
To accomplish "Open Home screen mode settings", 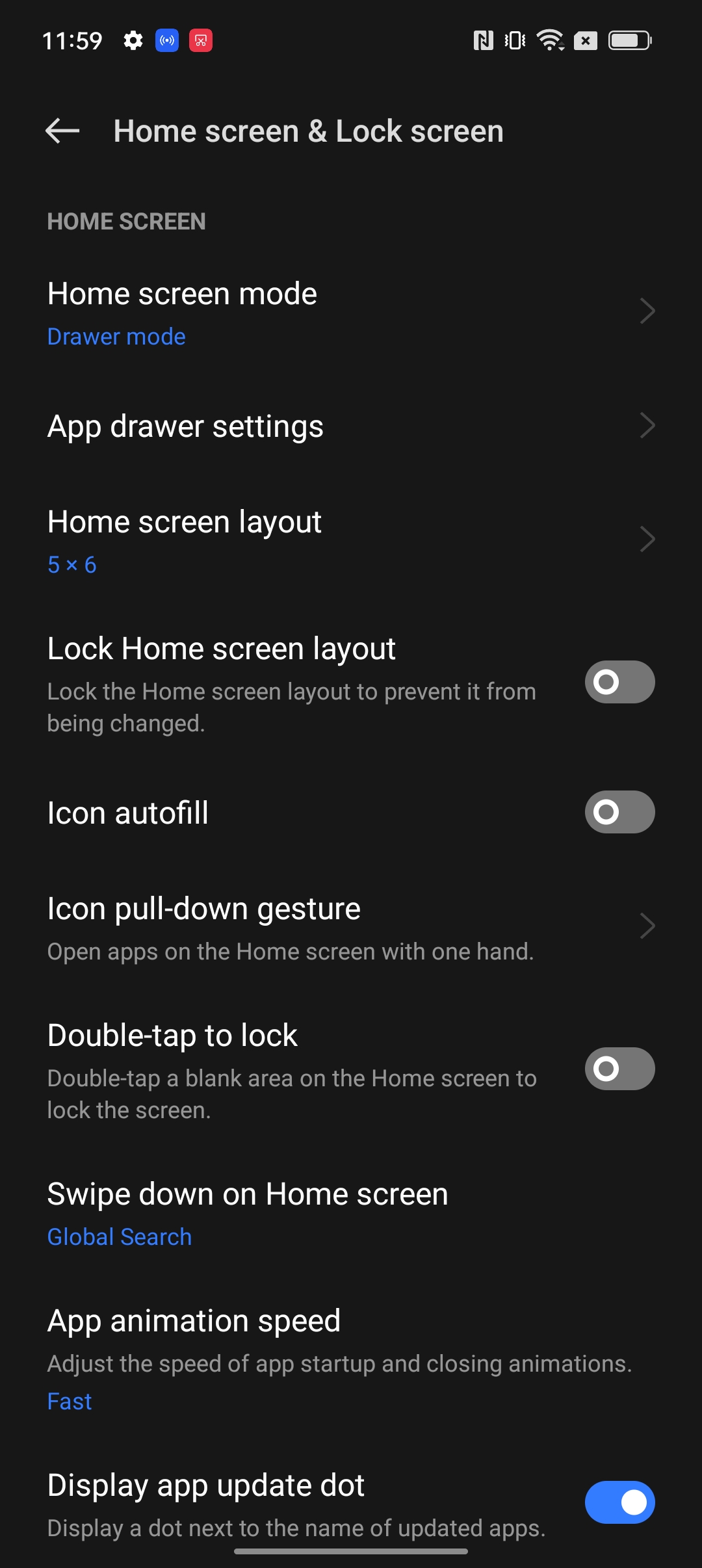I will [x=351, y=312].
